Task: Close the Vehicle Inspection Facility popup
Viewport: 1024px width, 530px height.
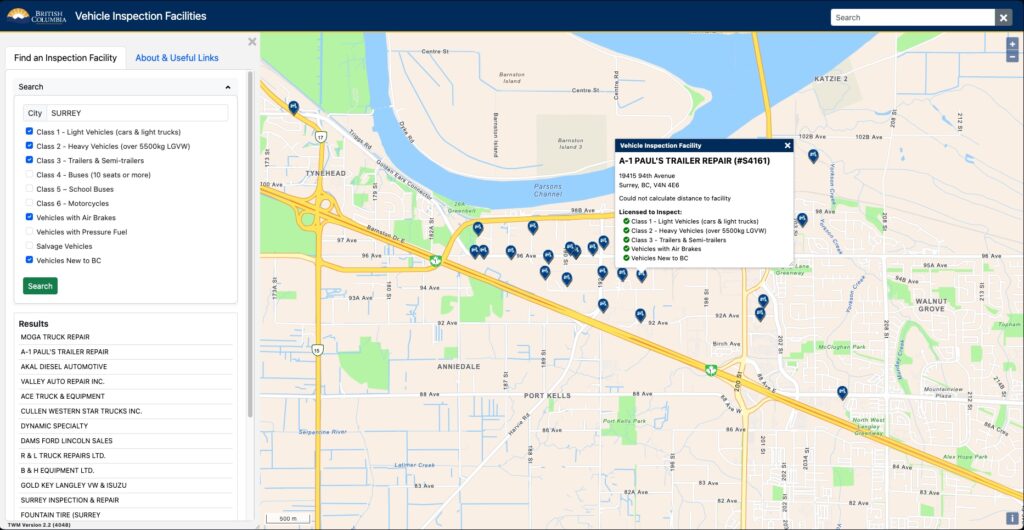Action: pos(787,145)
